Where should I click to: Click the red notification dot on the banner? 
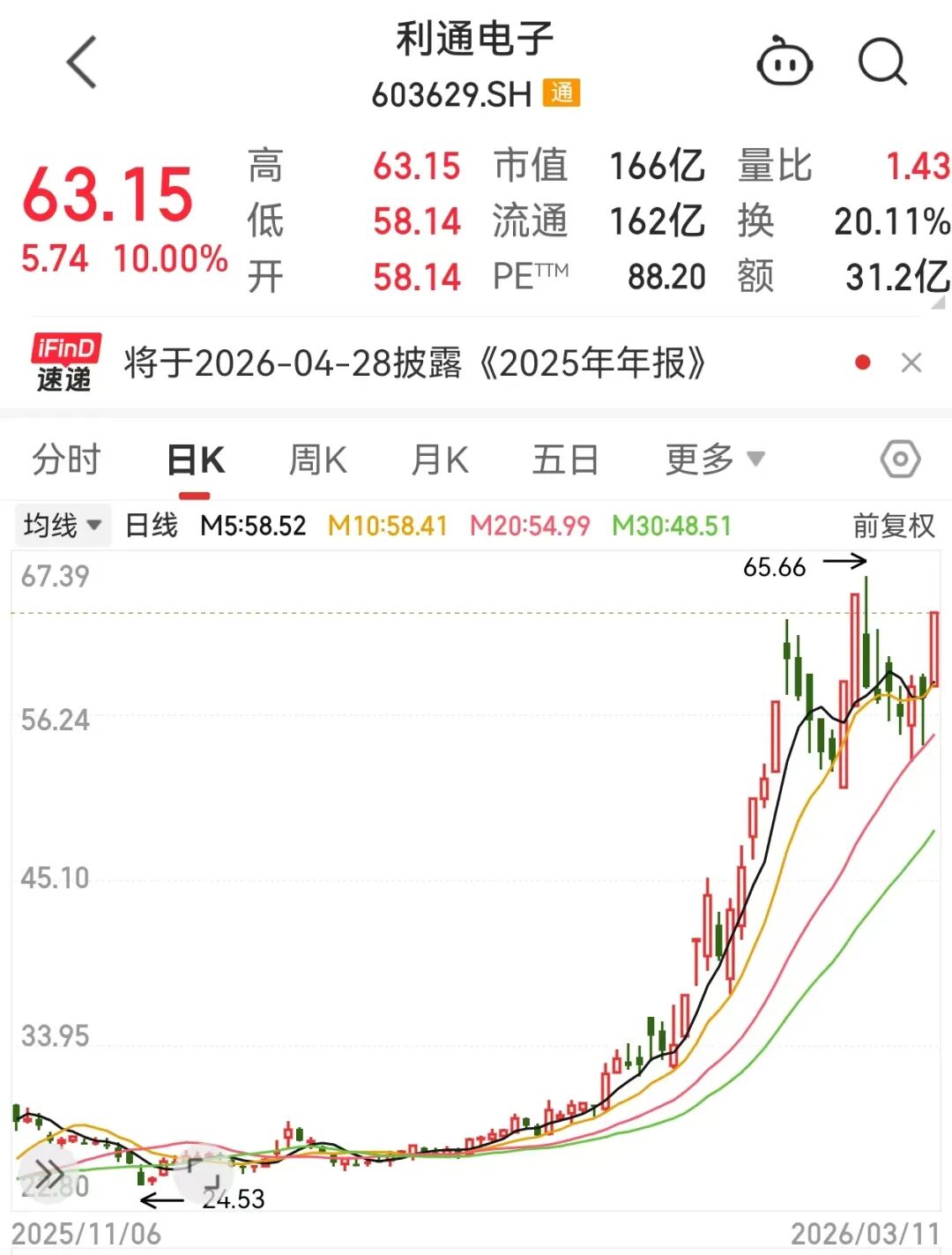(x=861, y=362)
